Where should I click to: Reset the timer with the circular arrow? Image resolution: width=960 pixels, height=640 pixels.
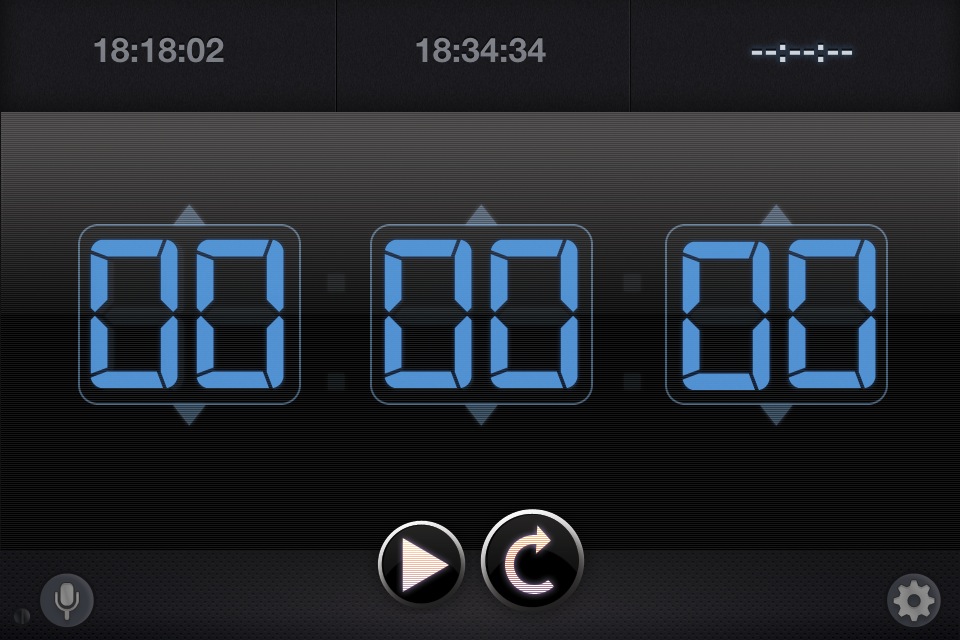tap(532, 561)
